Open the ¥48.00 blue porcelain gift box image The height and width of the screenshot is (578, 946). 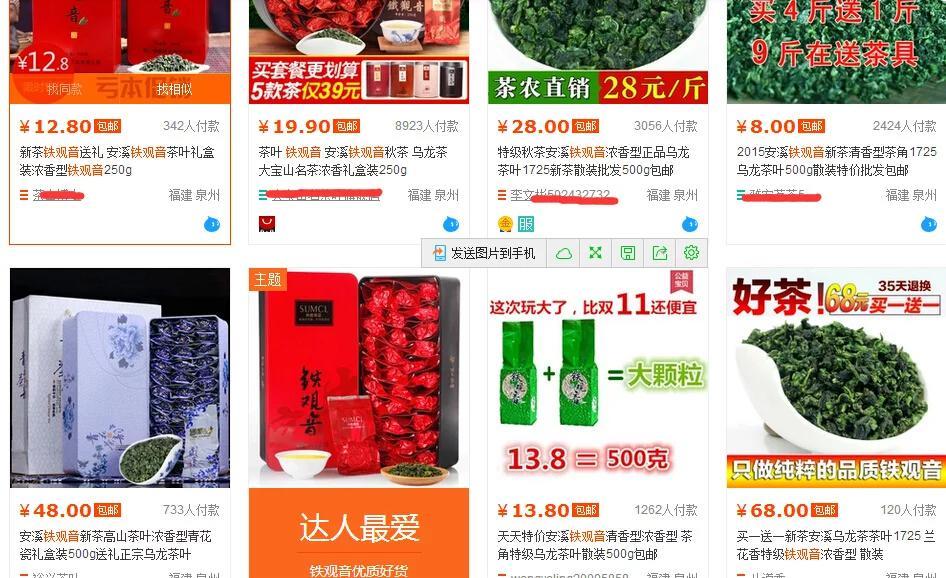120,378
